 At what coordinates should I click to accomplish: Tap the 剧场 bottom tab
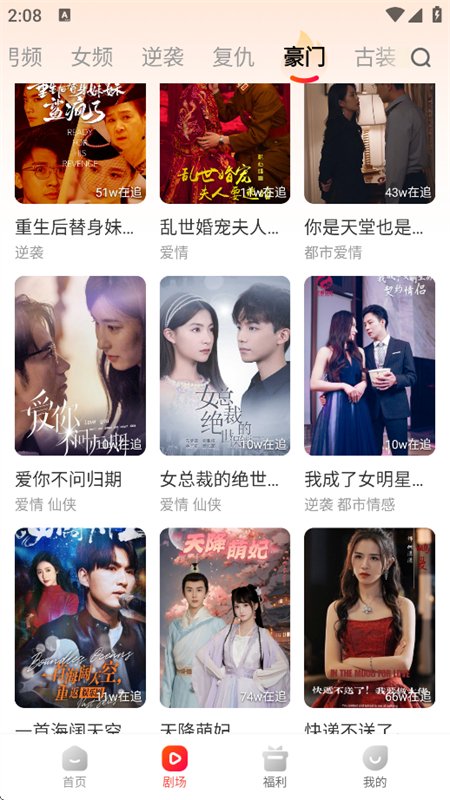pos(174,767)
